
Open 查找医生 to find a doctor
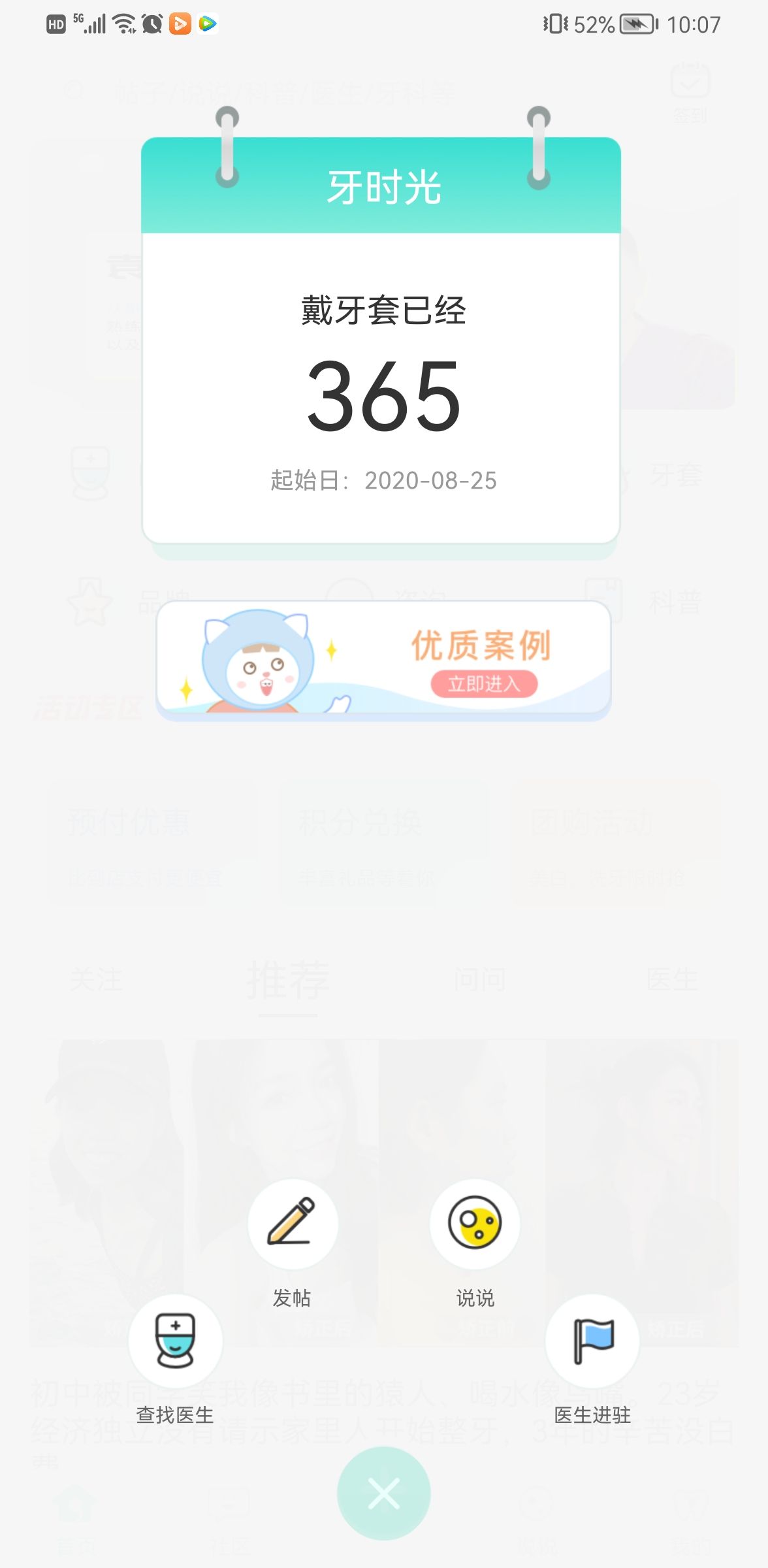click(175, 1341)
